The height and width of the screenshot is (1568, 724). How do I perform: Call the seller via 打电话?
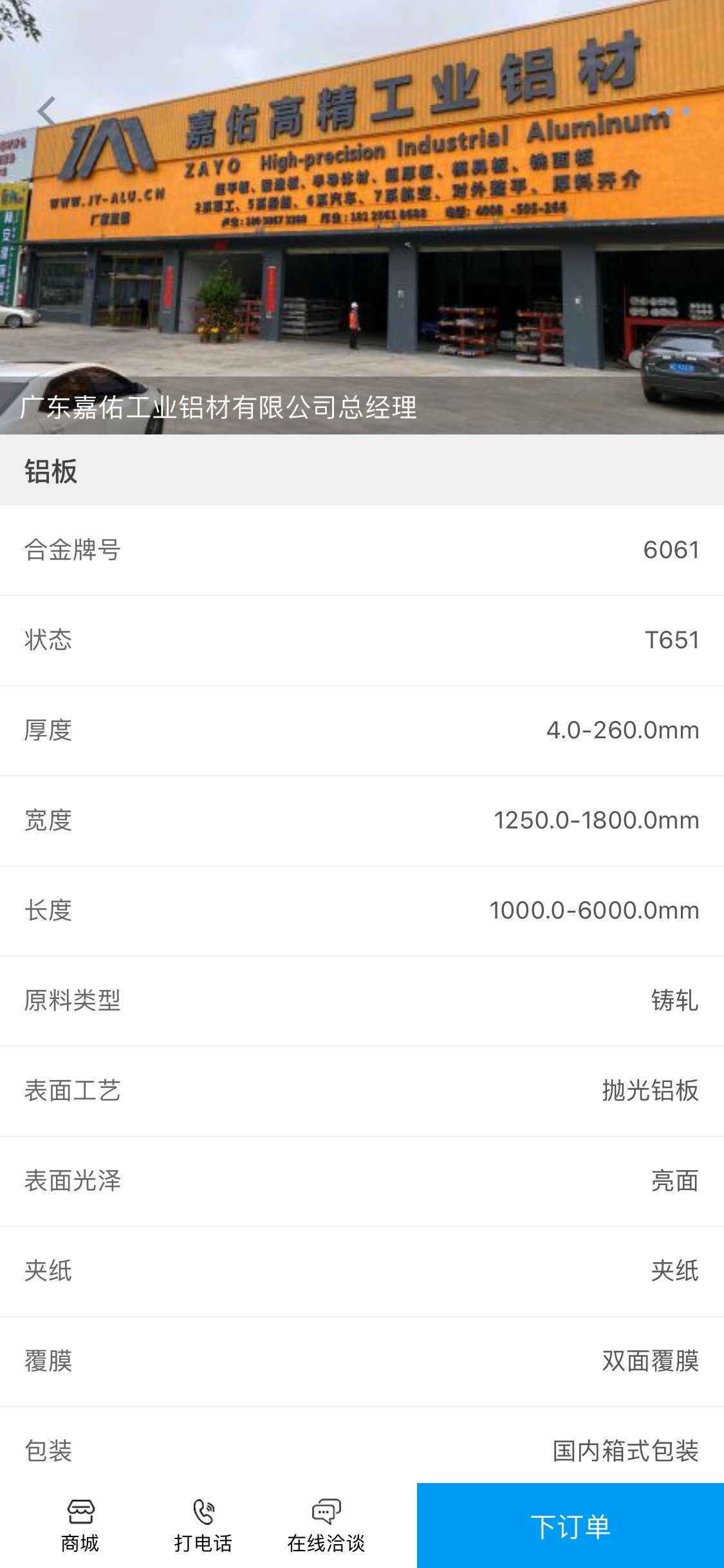point(203,1526)
